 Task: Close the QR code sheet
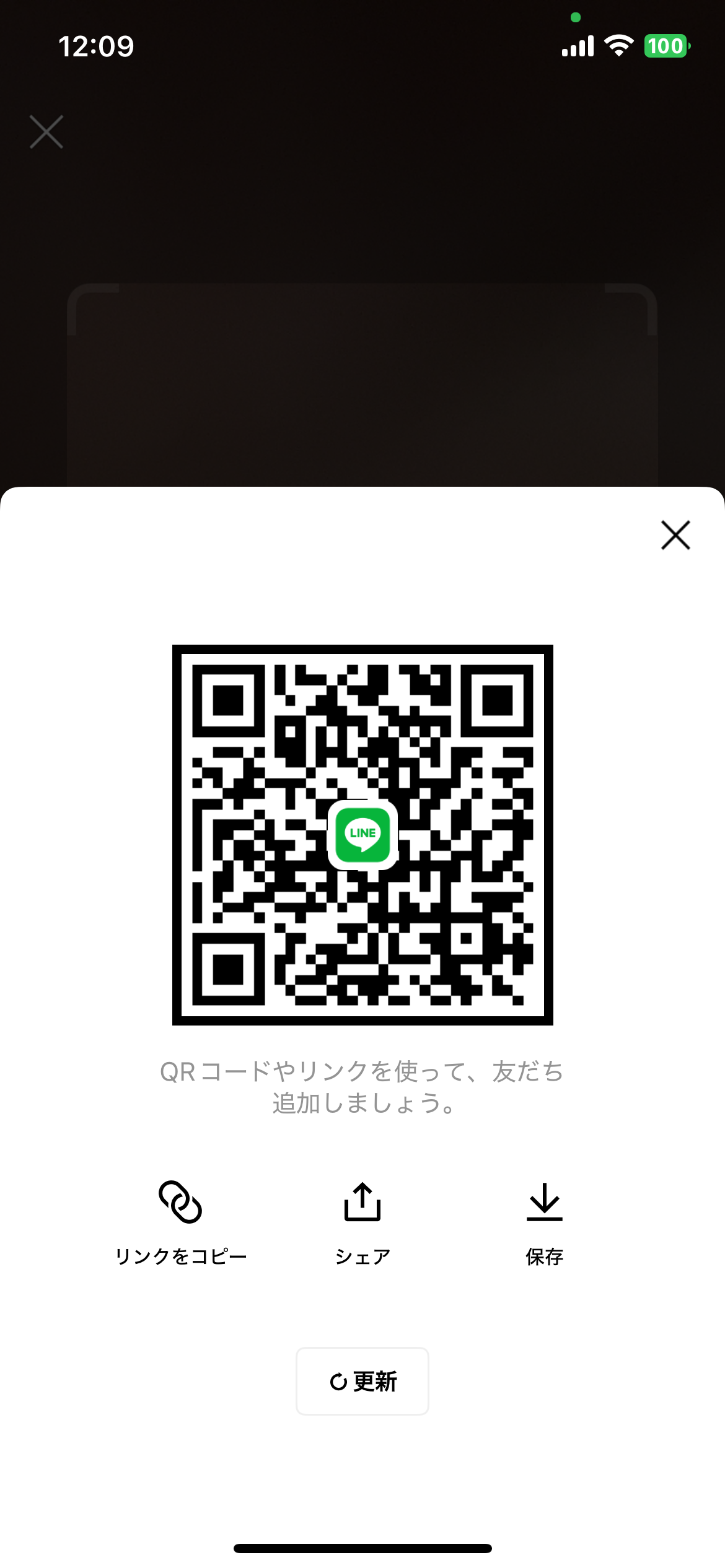[675, 535]
